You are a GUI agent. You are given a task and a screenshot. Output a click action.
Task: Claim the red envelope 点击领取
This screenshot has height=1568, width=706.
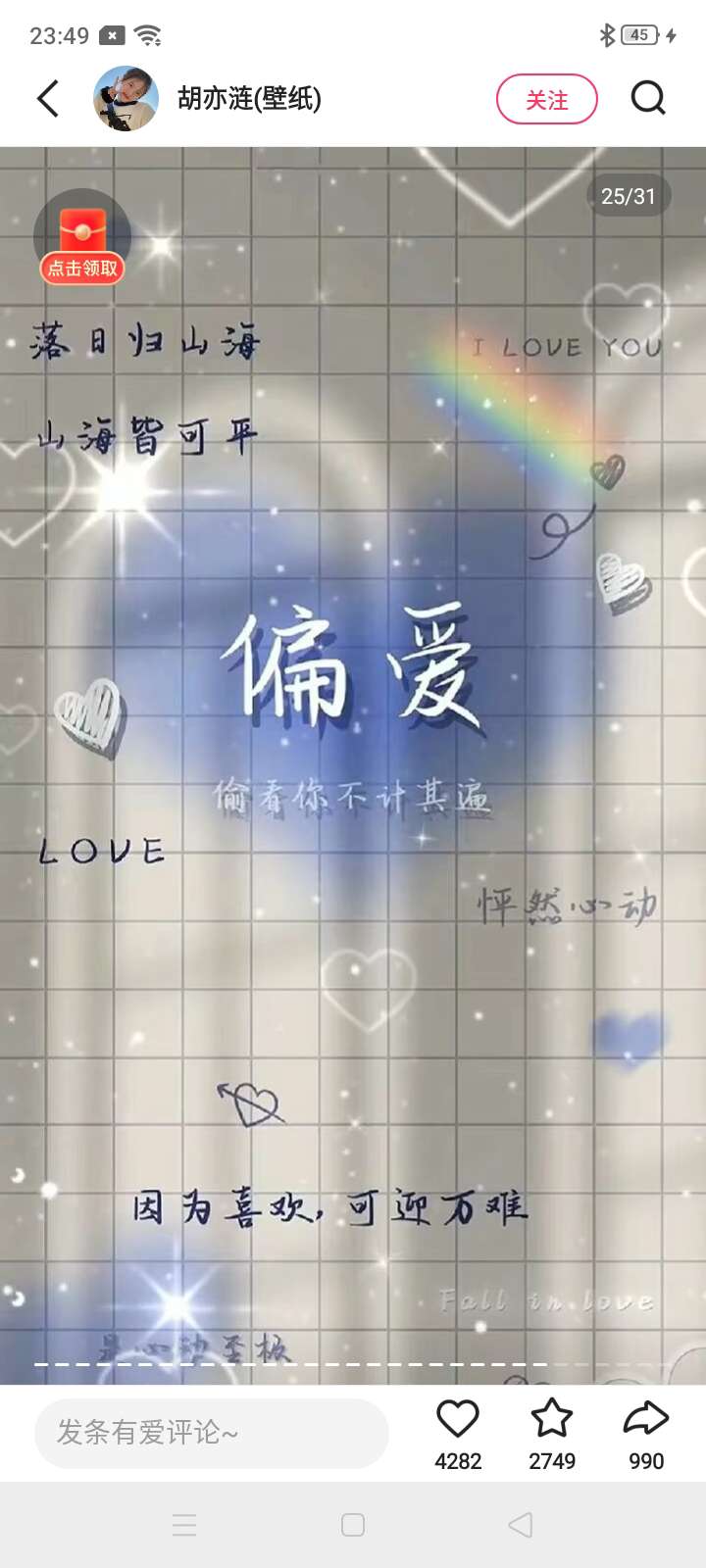pyautogui.click(x=82, y=240)
